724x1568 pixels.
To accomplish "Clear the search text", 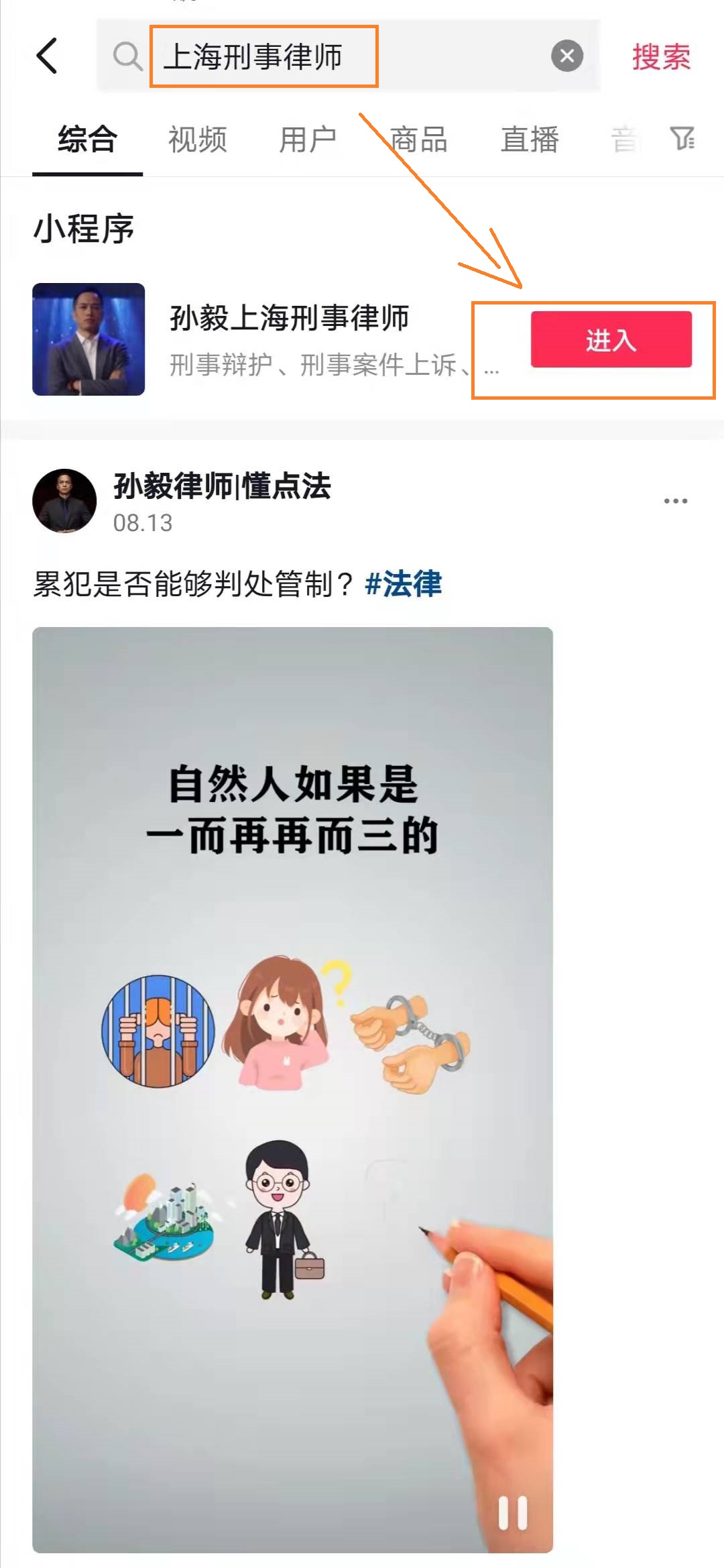I will [x=567, y=56].
